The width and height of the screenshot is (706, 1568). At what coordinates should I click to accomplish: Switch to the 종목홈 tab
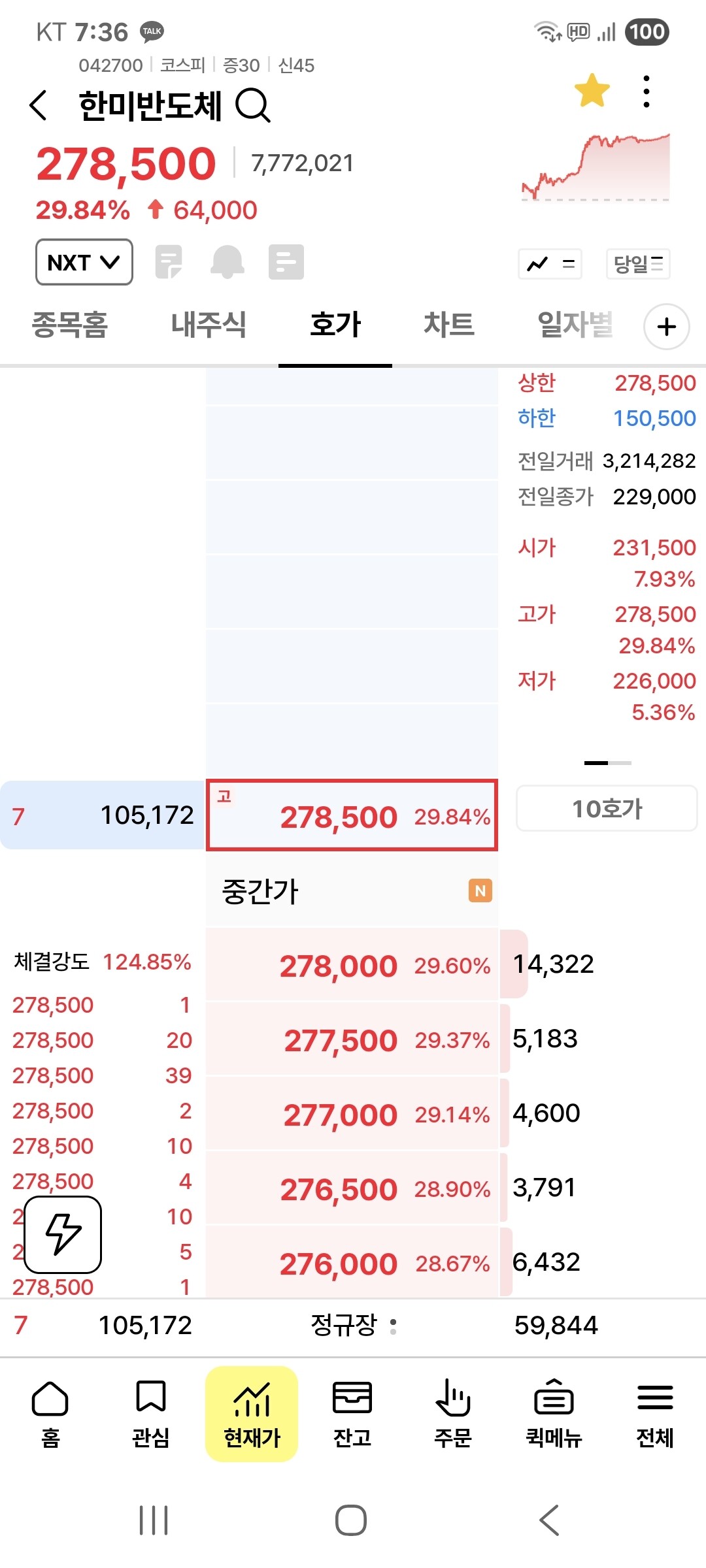pyautogui.click(x=70, y=324)
